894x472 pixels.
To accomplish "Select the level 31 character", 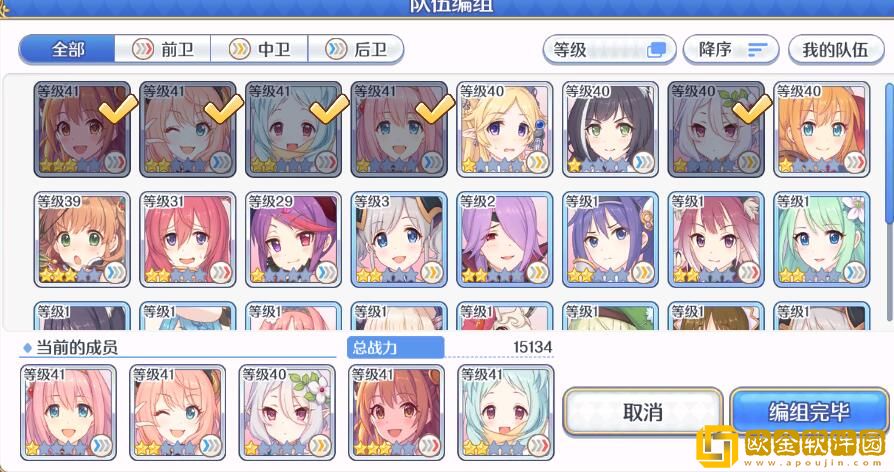I will click(187, 238).
